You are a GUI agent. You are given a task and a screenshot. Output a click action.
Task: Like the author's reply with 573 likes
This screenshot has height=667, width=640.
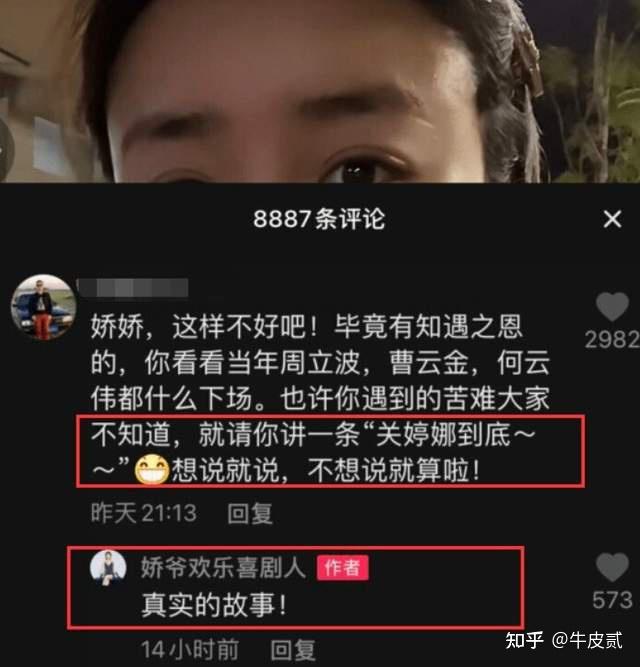(612, 568)
